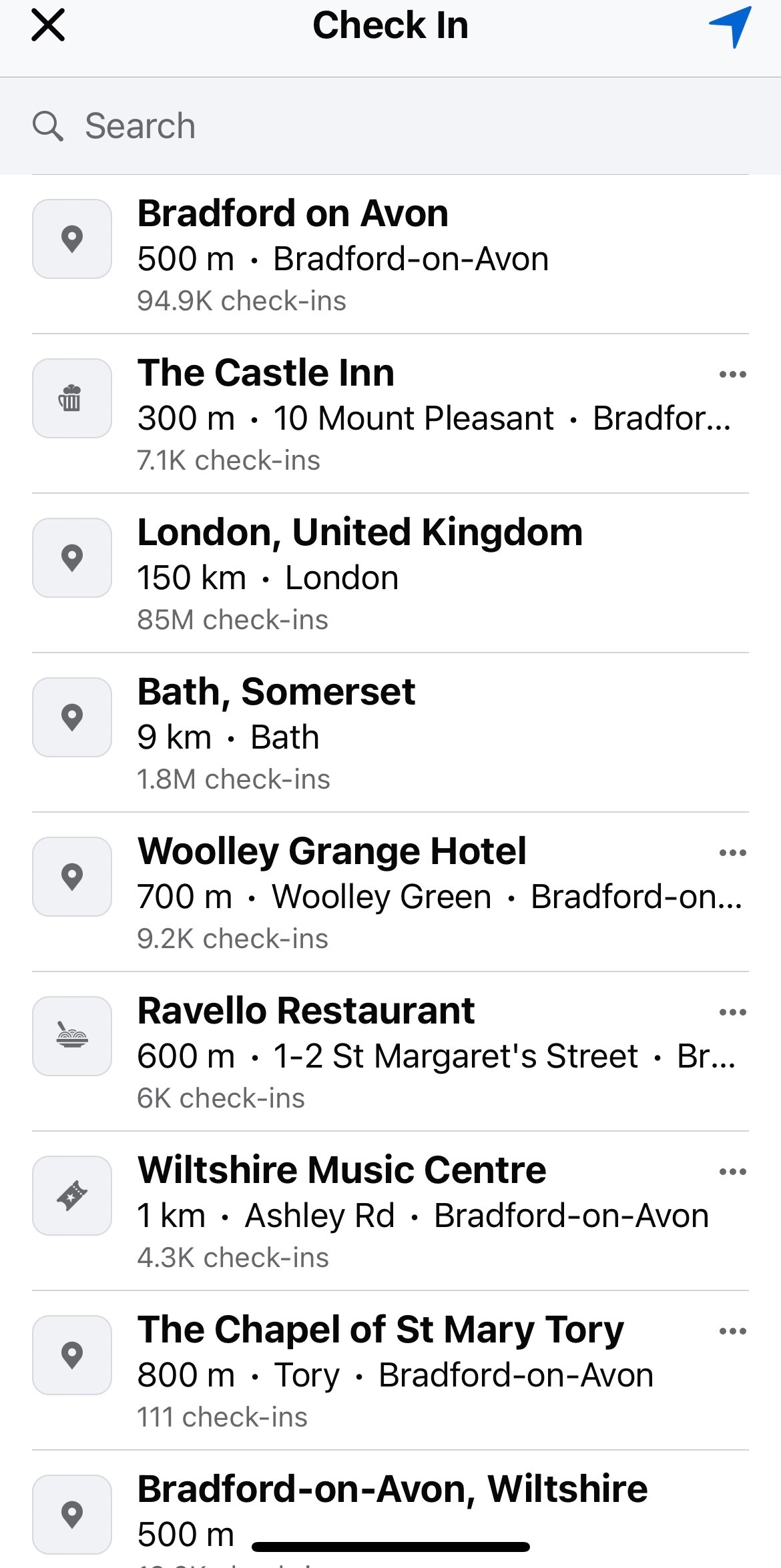
Task: Choose London, United Kingdom
Action: click(x=390, y=573)
